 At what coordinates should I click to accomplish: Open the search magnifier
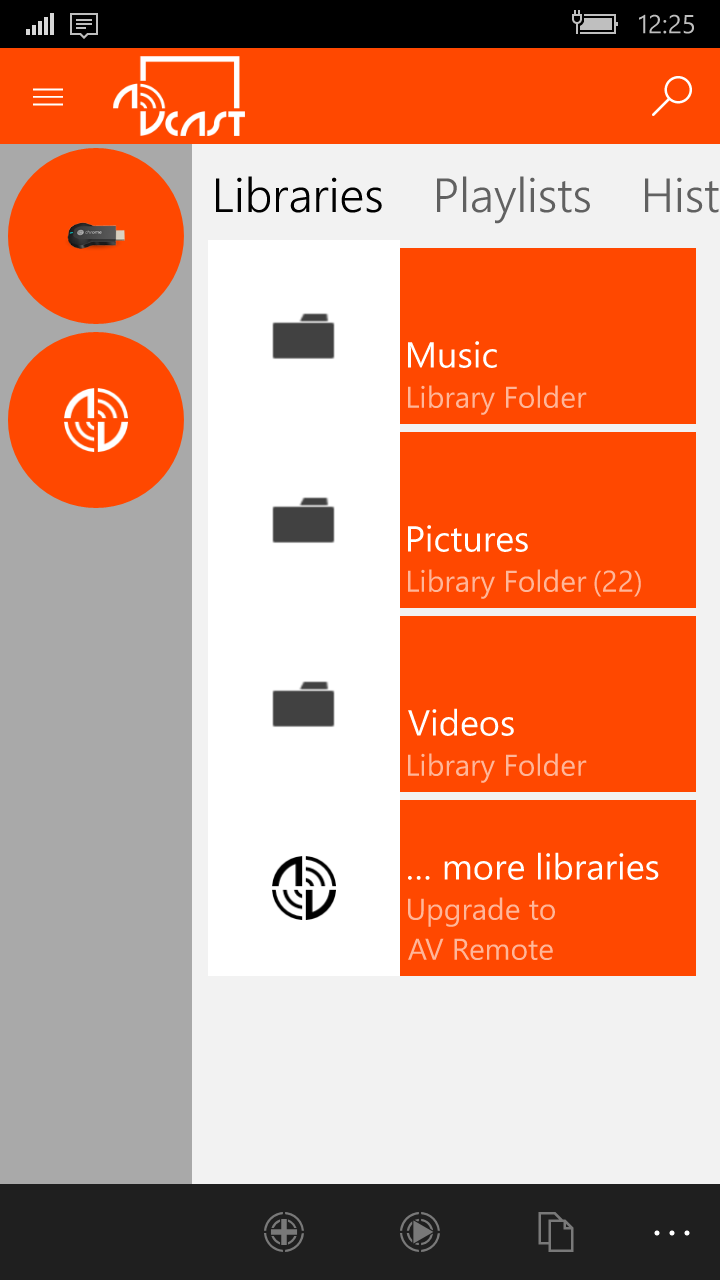(671, 97)
